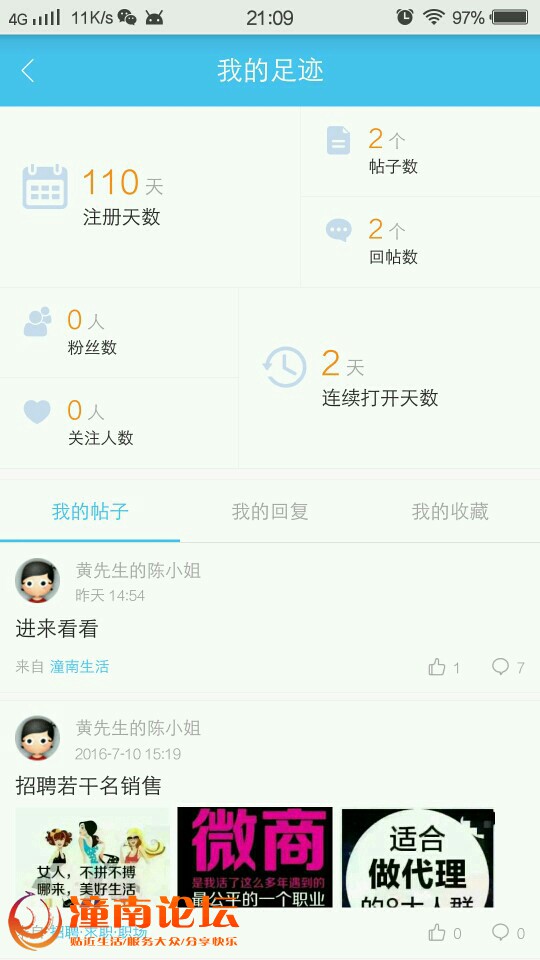View the 微商 image in the recruitment post
The image size is (540, 960).
click(255, 857)
